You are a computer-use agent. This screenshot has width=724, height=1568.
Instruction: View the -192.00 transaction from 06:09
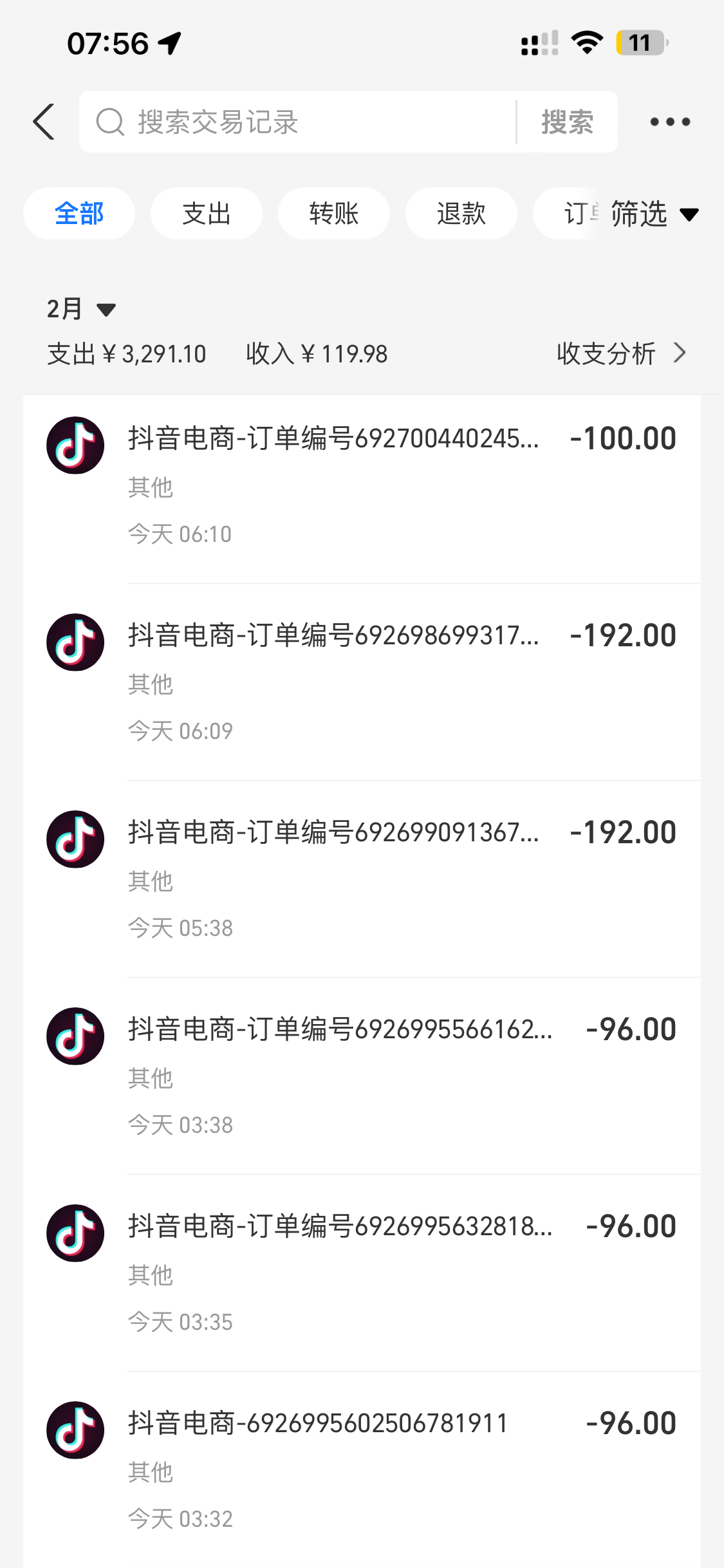[386, 682]
